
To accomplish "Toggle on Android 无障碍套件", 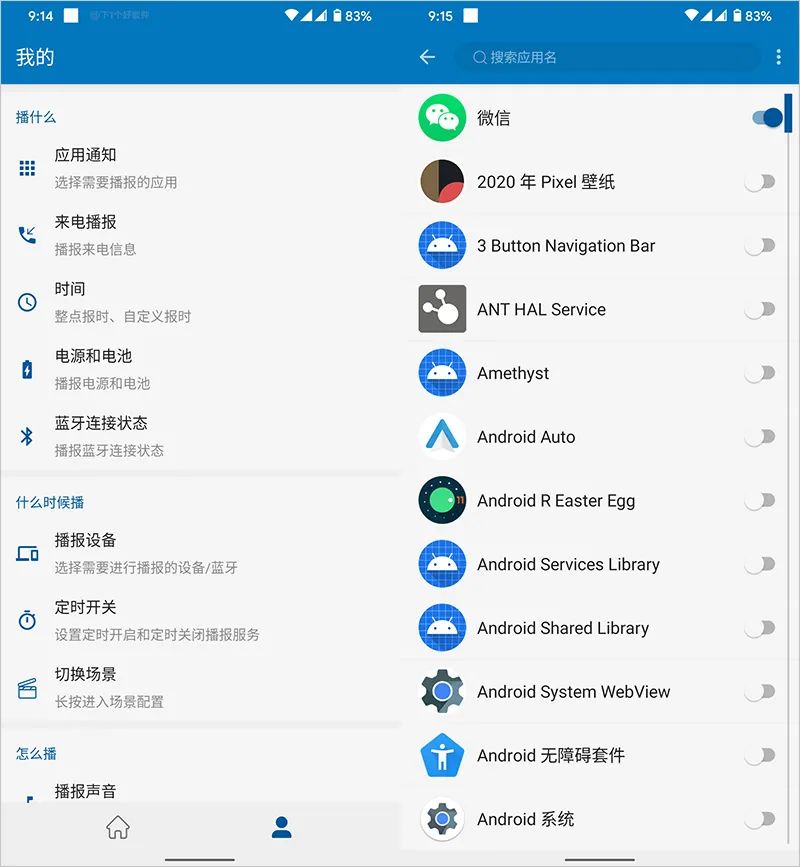I will click(760, 756).
